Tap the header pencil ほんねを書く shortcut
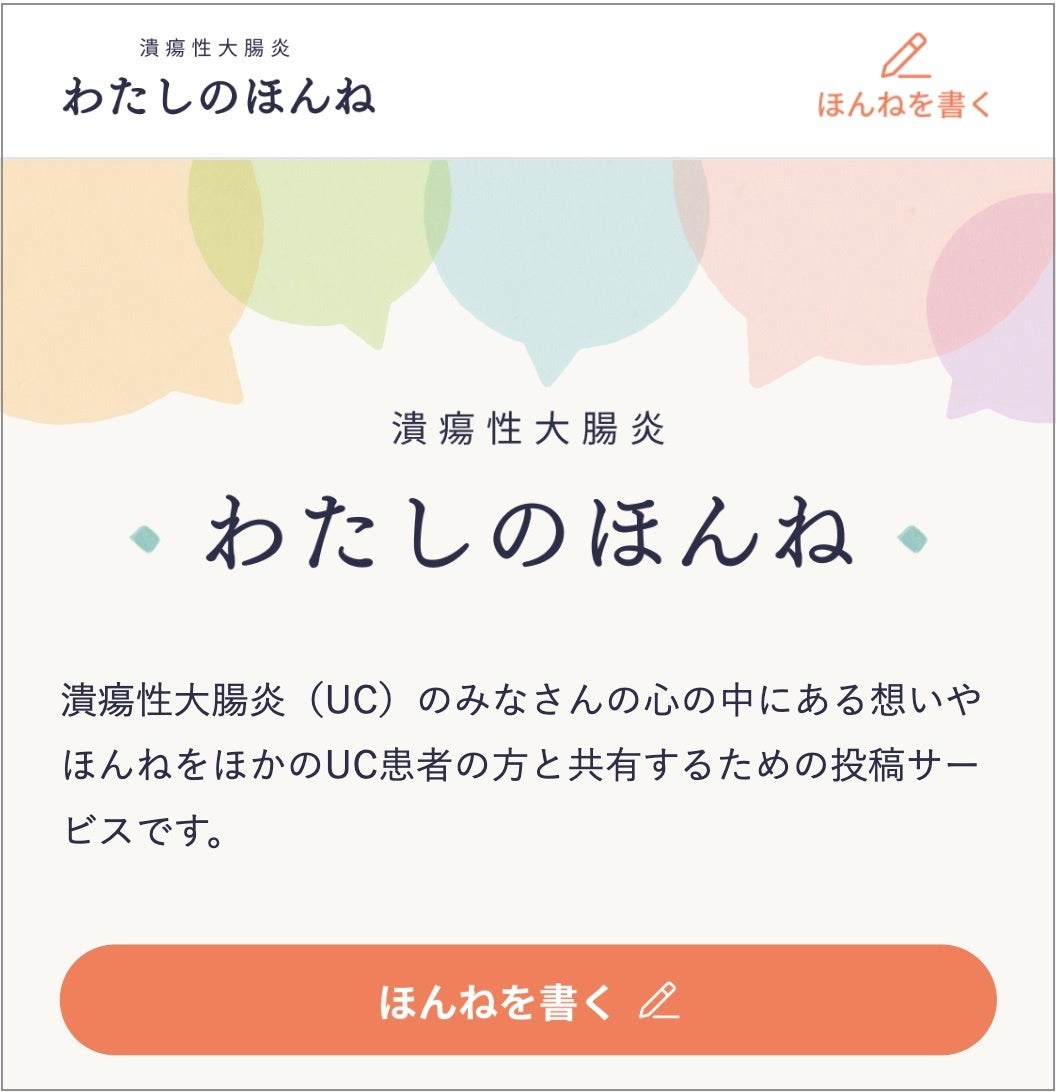The image size is (1056, 1092). (x=904, y=78)
